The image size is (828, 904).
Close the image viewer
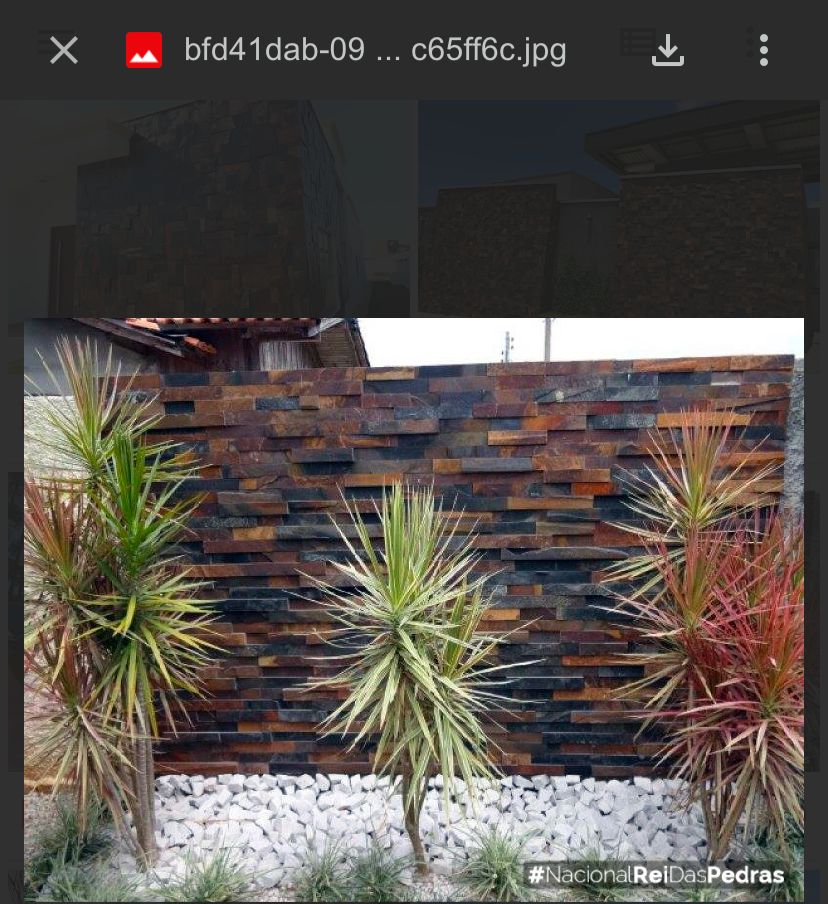pyautogui.click(x=64, y=50)
